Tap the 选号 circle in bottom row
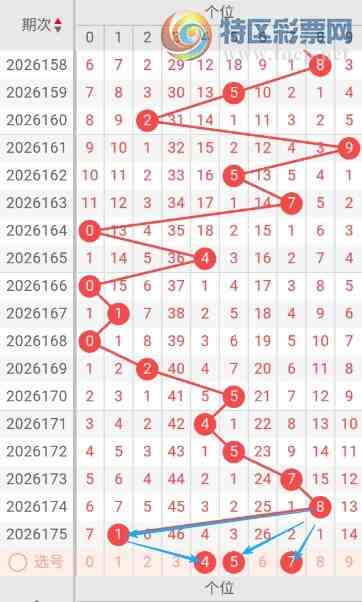The image size is (362, 602). (18, 562)
